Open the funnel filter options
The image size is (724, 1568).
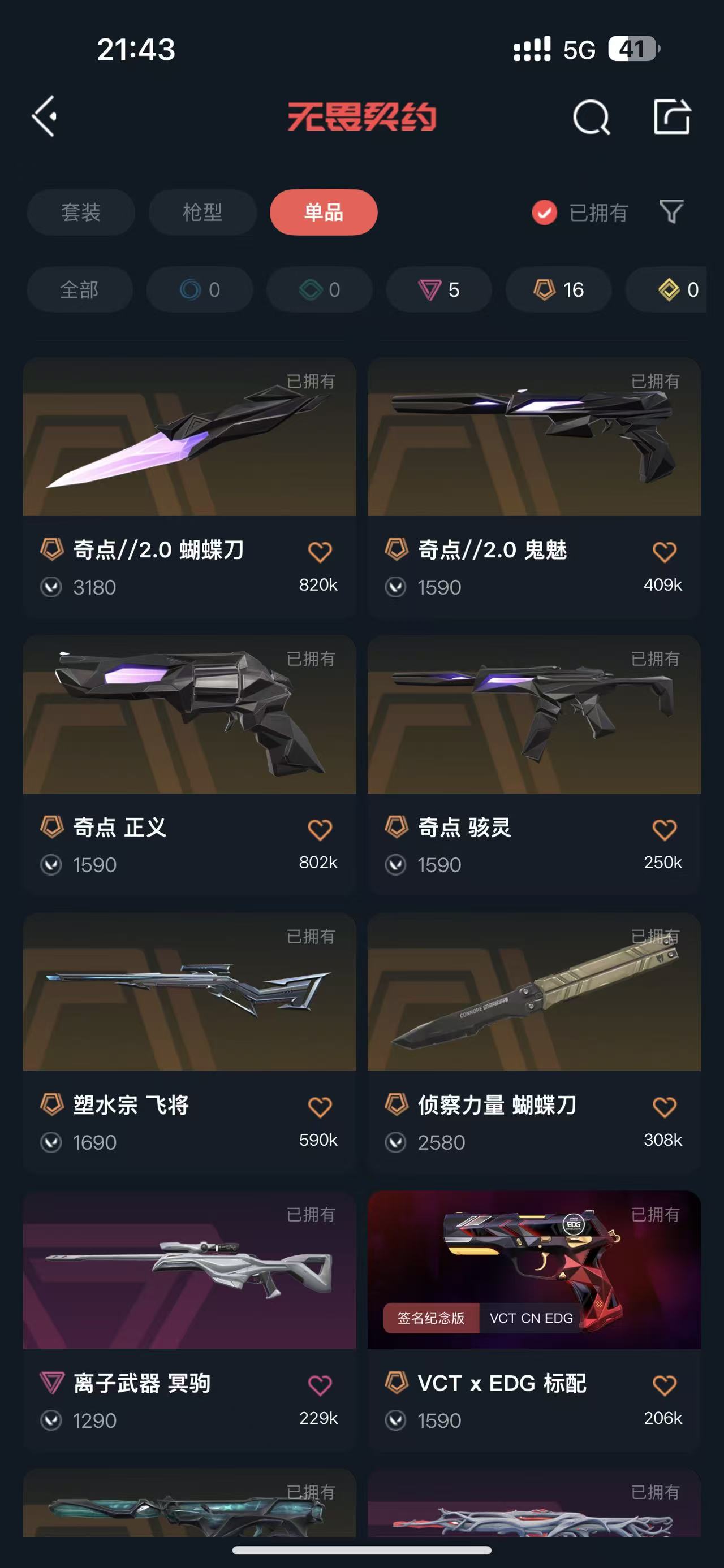click(x=671, y=212)
